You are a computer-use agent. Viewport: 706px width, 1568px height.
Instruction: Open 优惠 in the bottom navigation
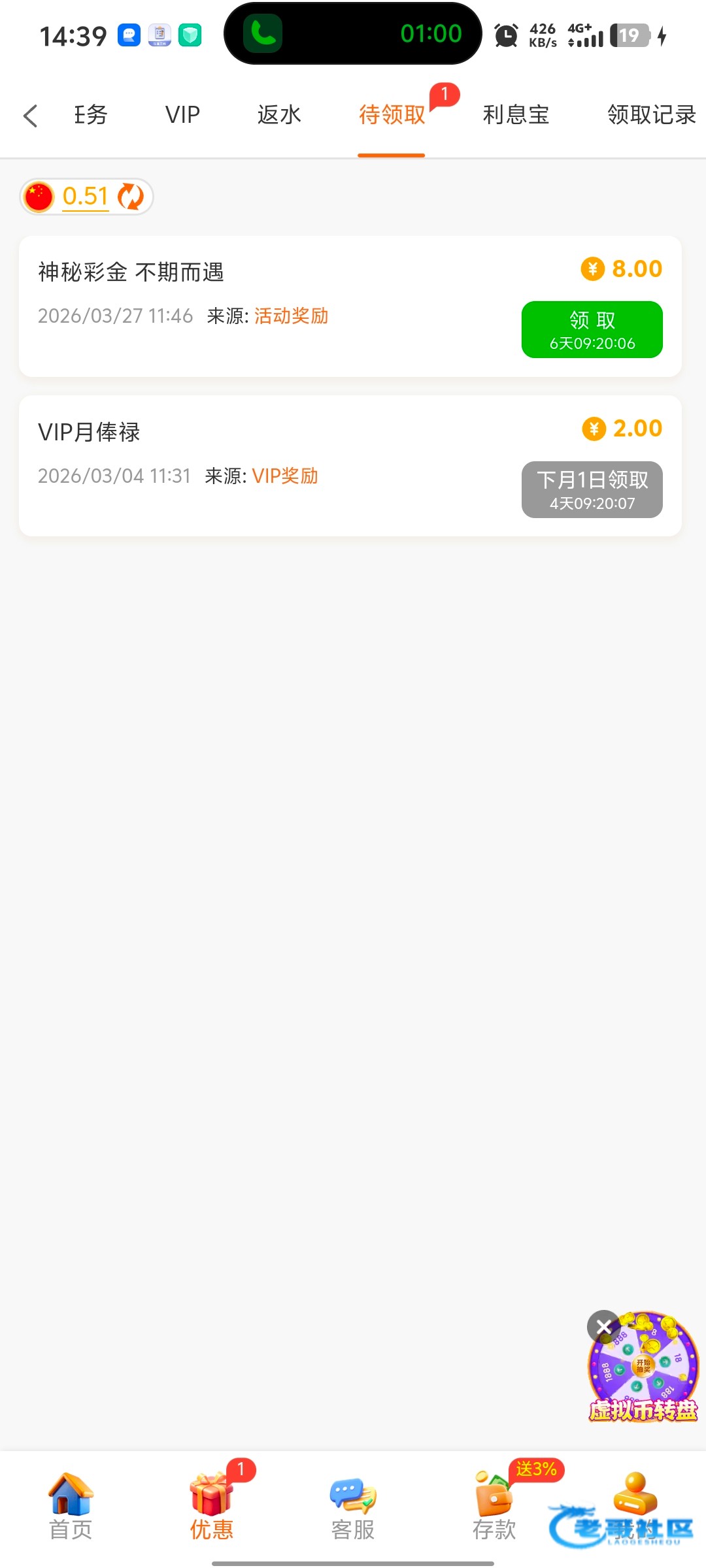212,1506
